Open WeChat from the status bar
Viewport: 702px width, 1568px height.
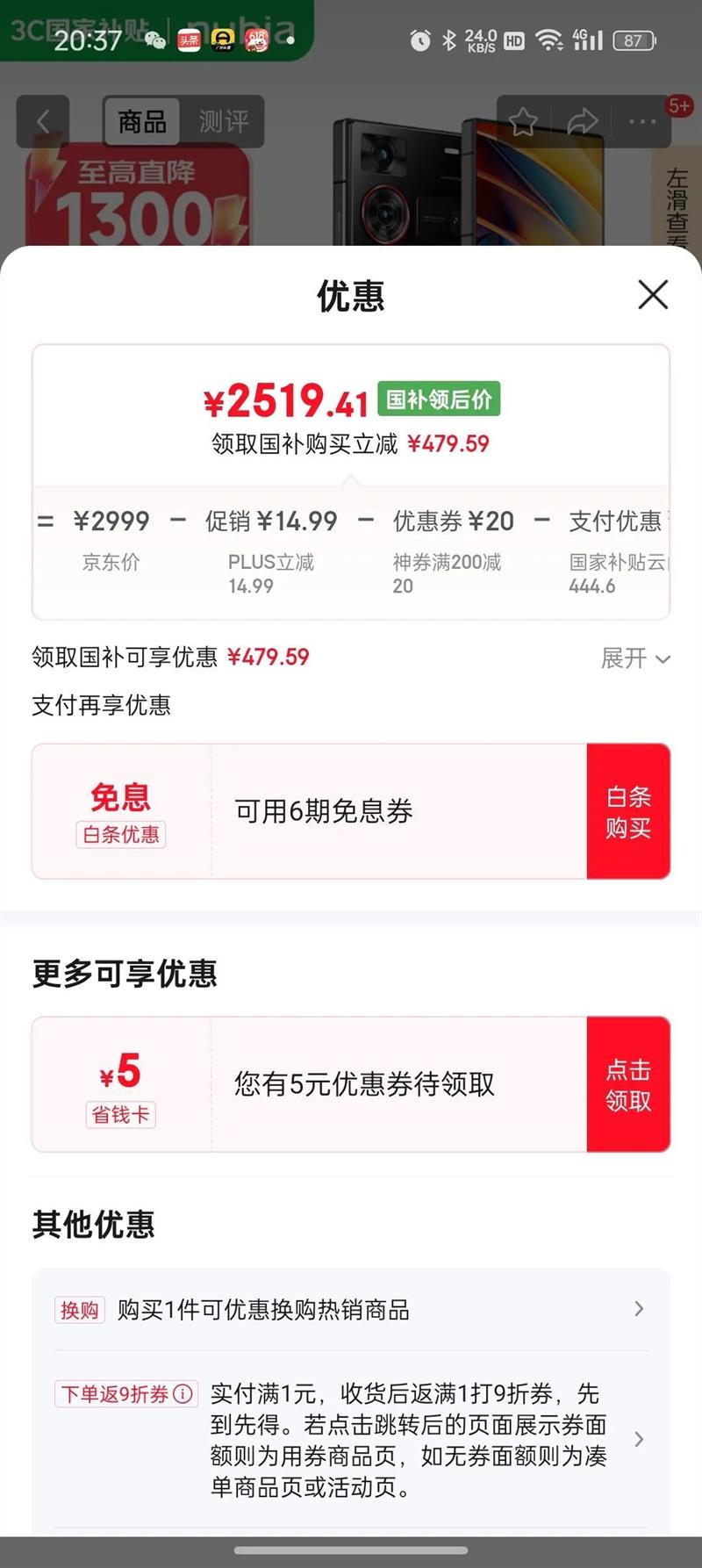point(156,39)
